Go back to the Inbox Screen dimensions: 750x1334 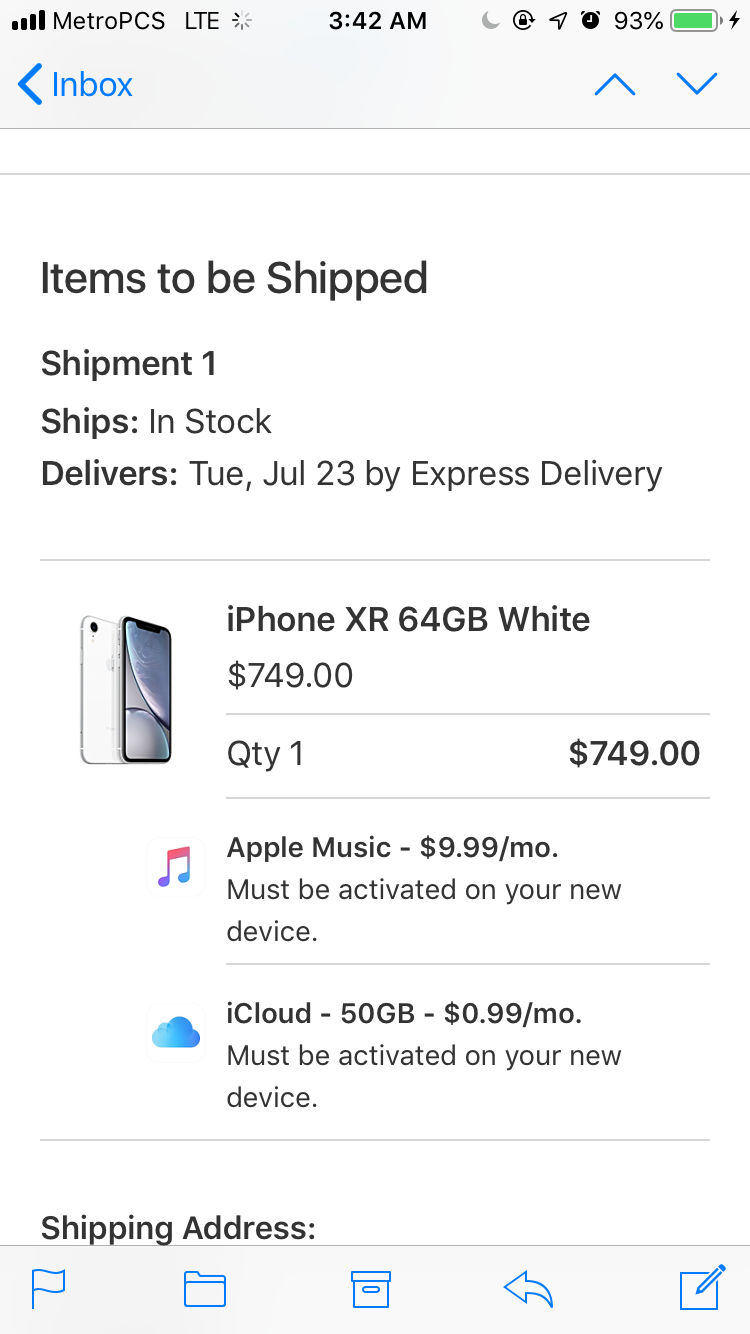[x=75, y=85]
